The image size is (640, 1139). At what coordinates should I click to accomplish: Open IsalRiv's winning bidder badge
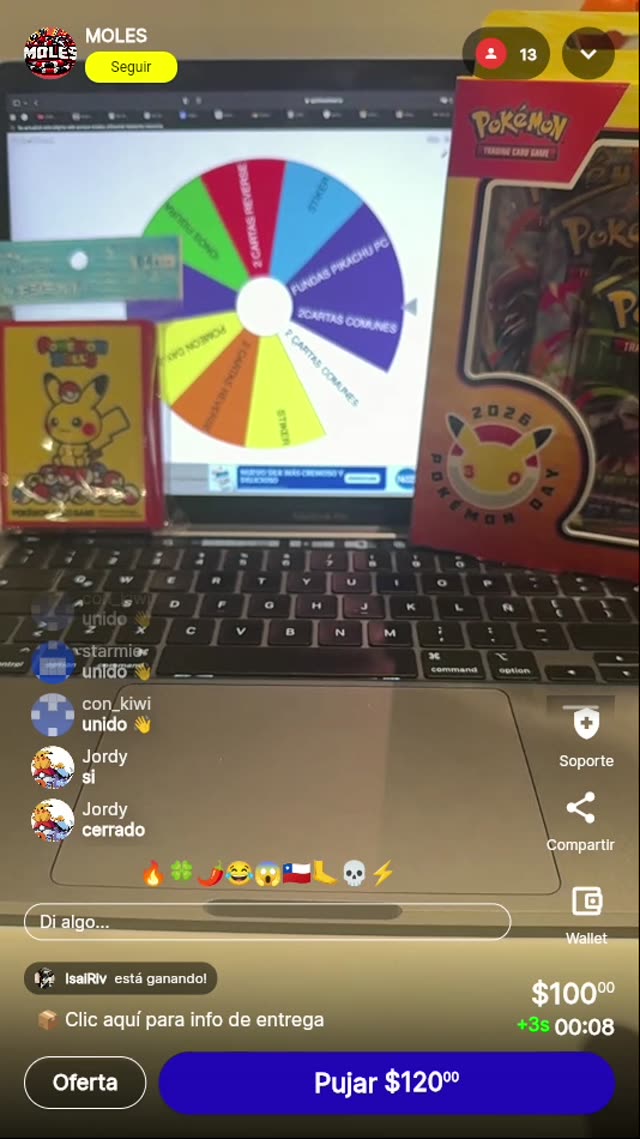point(120,978)
